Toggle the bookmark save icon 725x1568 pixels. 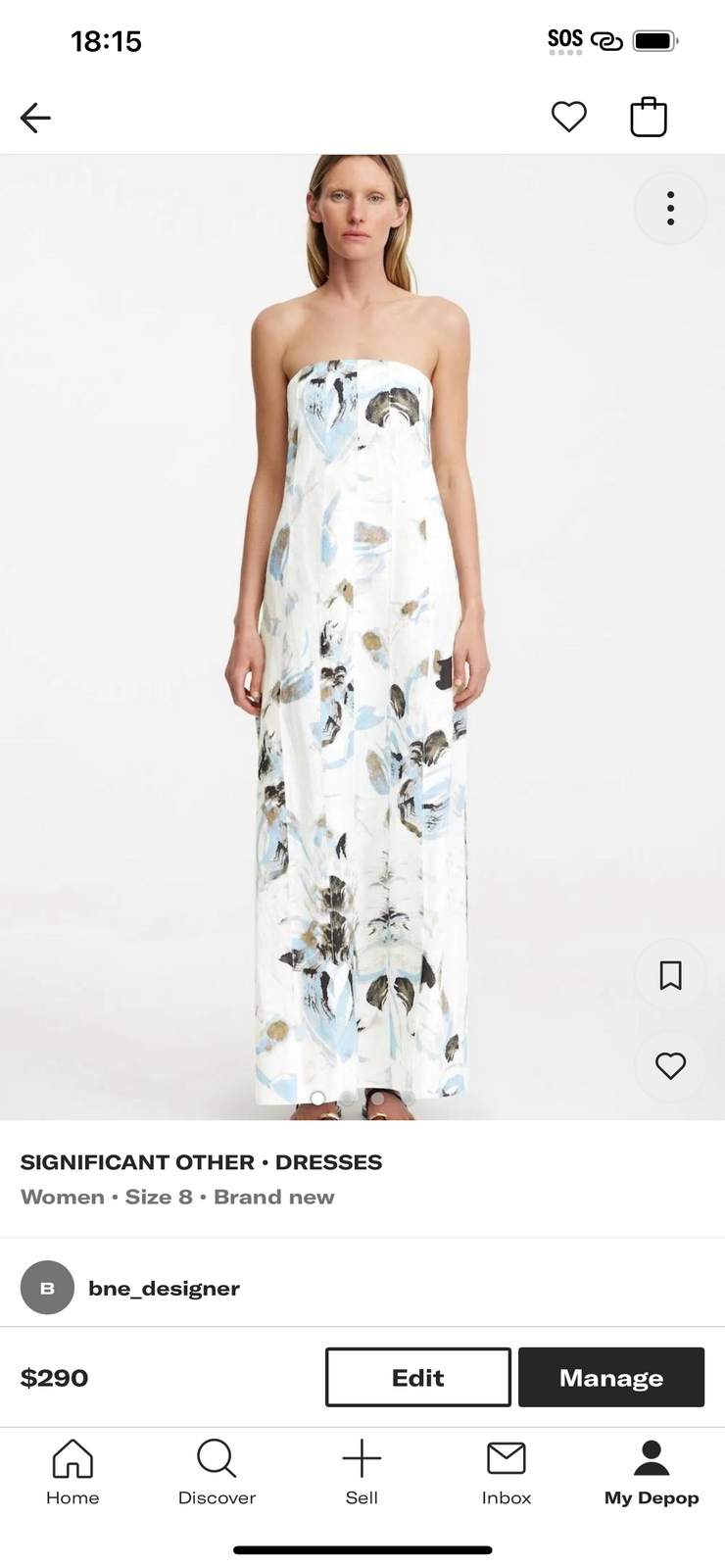pos(670,974)
